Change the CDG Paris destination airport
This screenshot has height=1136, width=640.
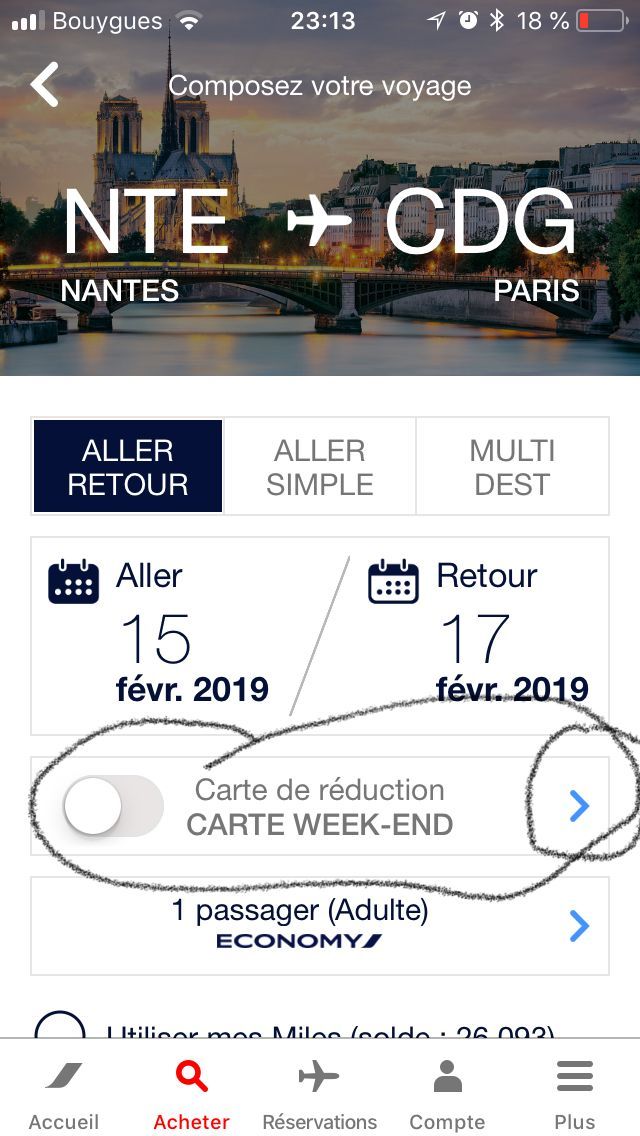(482, 242)
